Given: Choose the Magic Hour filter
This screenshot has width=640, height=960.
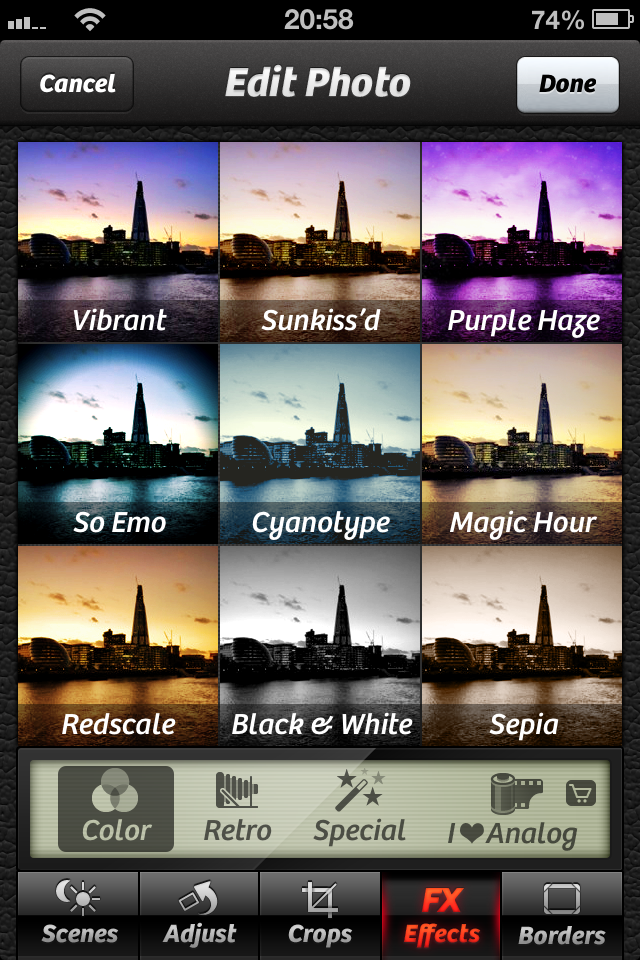Looking at the screenshot, I should tap(522, 443).
